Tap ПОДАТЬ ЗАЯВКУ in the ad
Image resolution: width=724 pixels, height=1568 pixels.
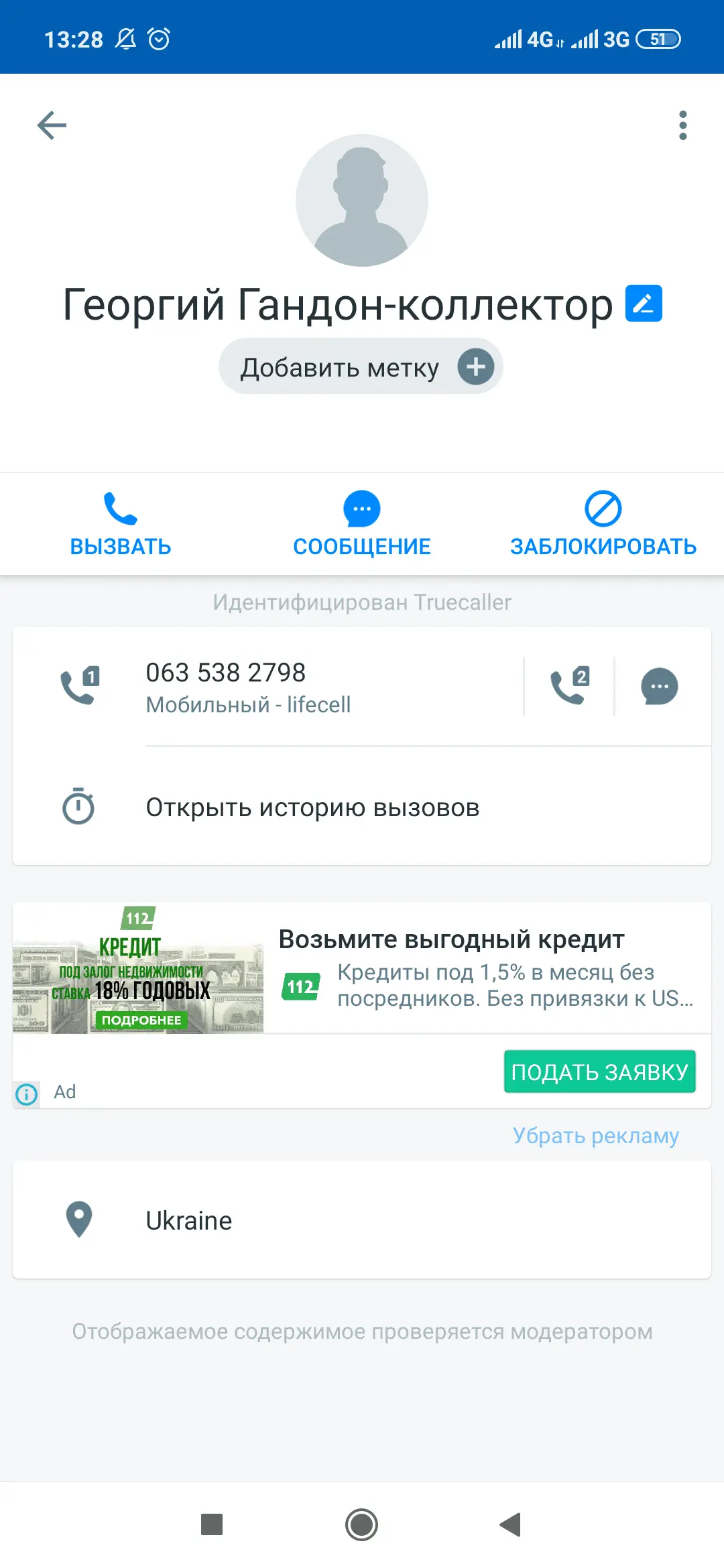point(599,1071)
